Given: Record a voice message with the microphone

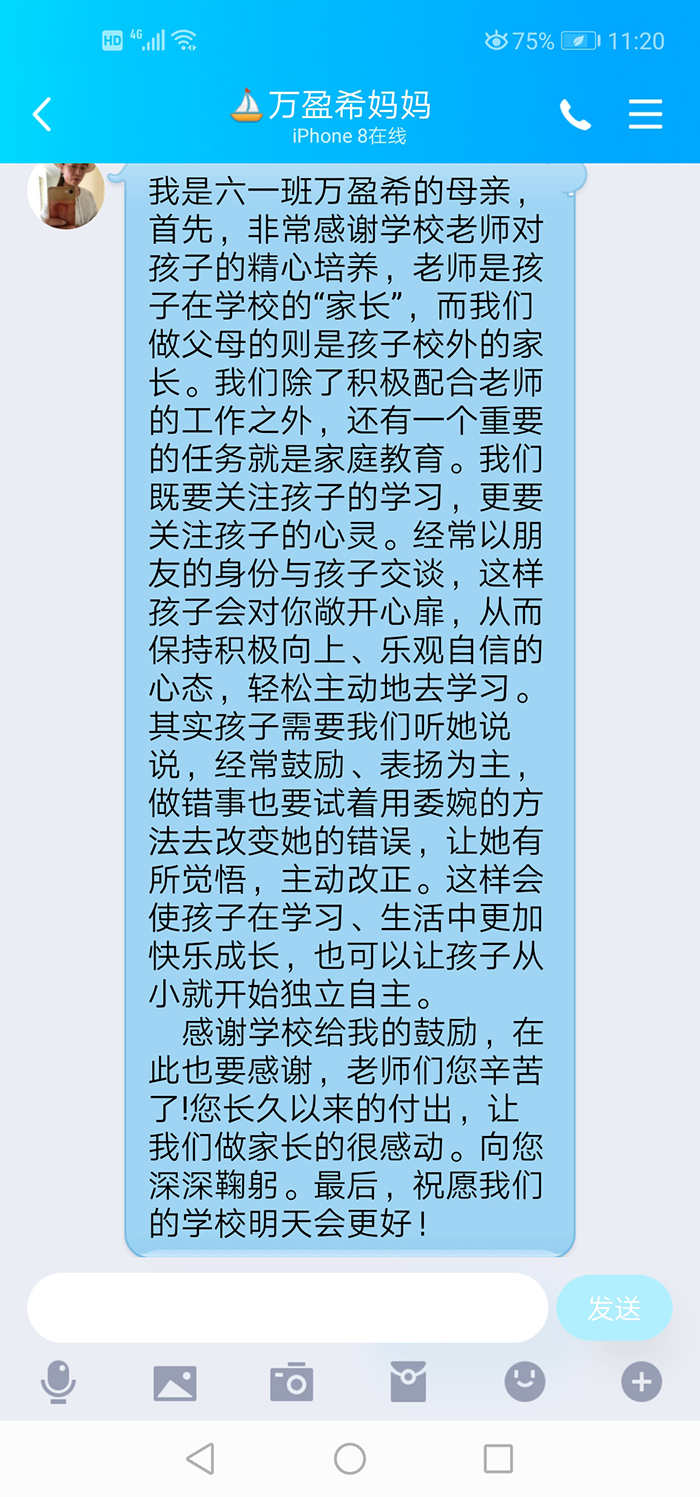Looking at the screenshot, I should [x=58, y=1382].
